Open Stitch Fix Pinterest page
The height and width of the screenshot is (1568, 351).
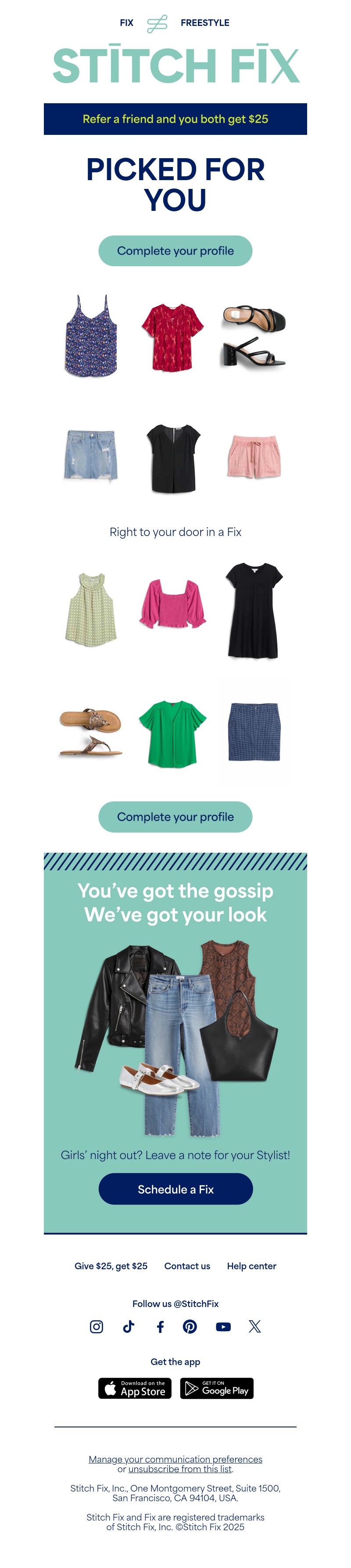pos(190,1326)
